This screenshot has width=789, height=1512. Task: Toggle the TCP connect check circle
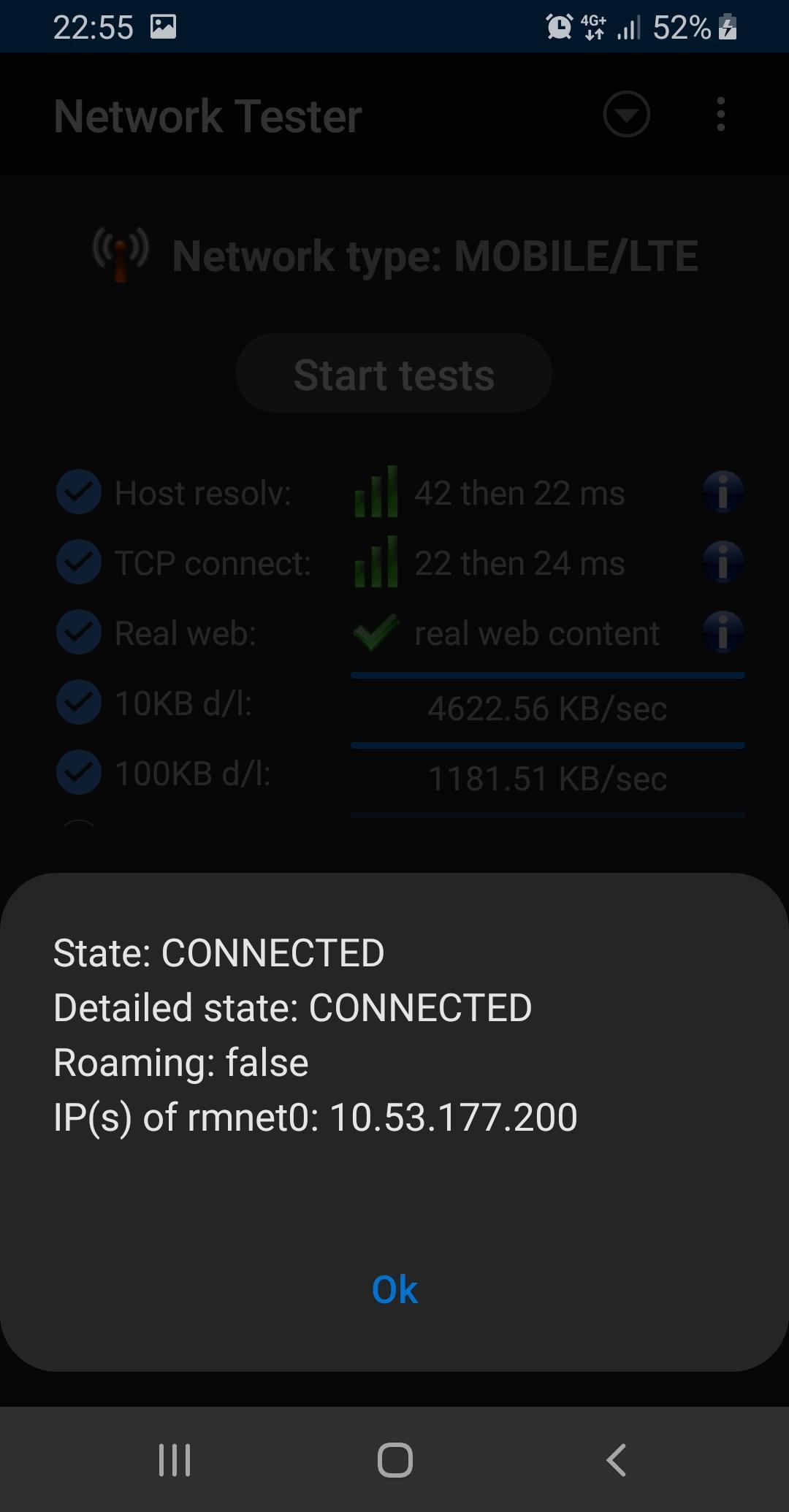[78, 562]
